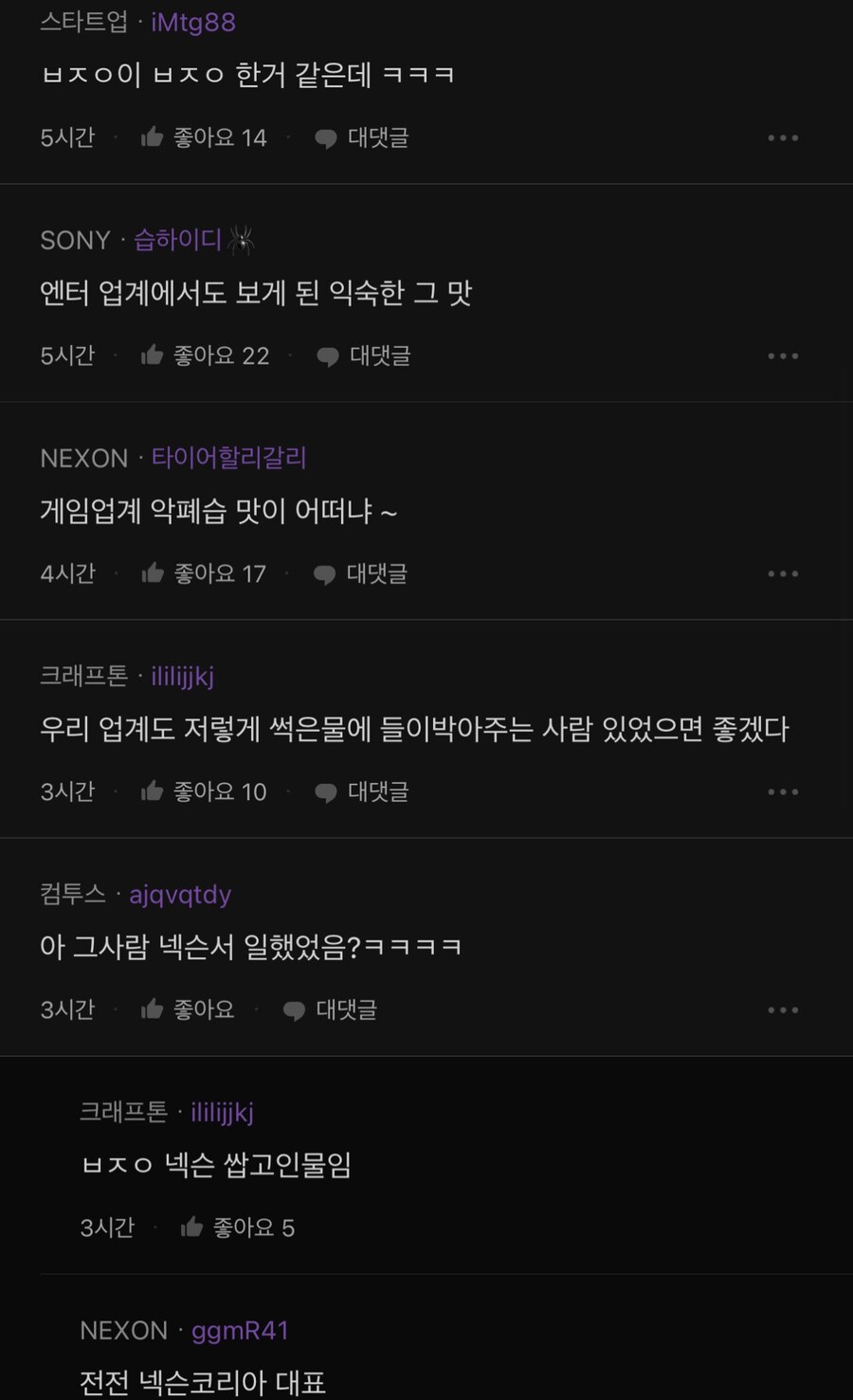
Task: Tap reply bubble icon on iMtg88's comment
Action: (x=325, y=137)
